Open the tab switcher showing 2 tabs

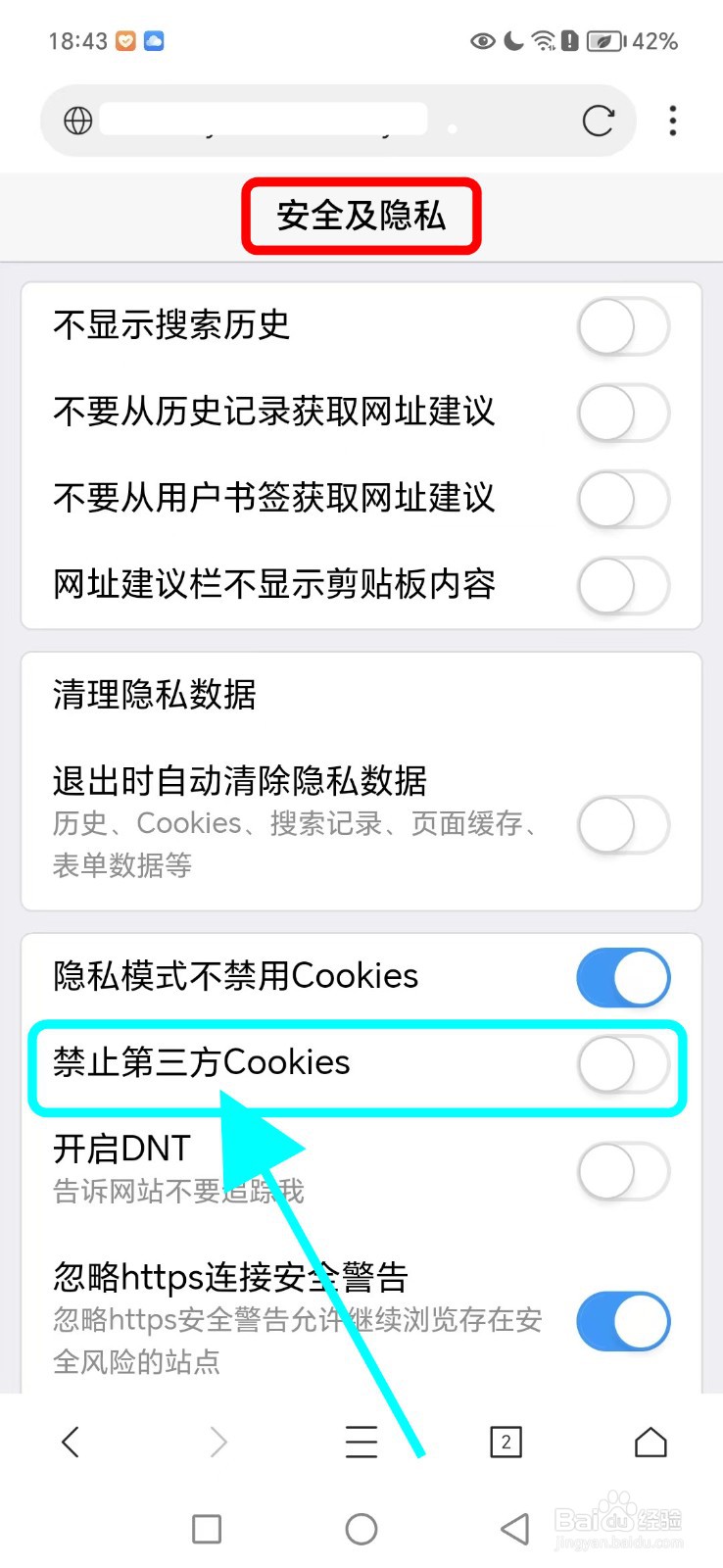pyautogui.click(x=506, y=1442)
